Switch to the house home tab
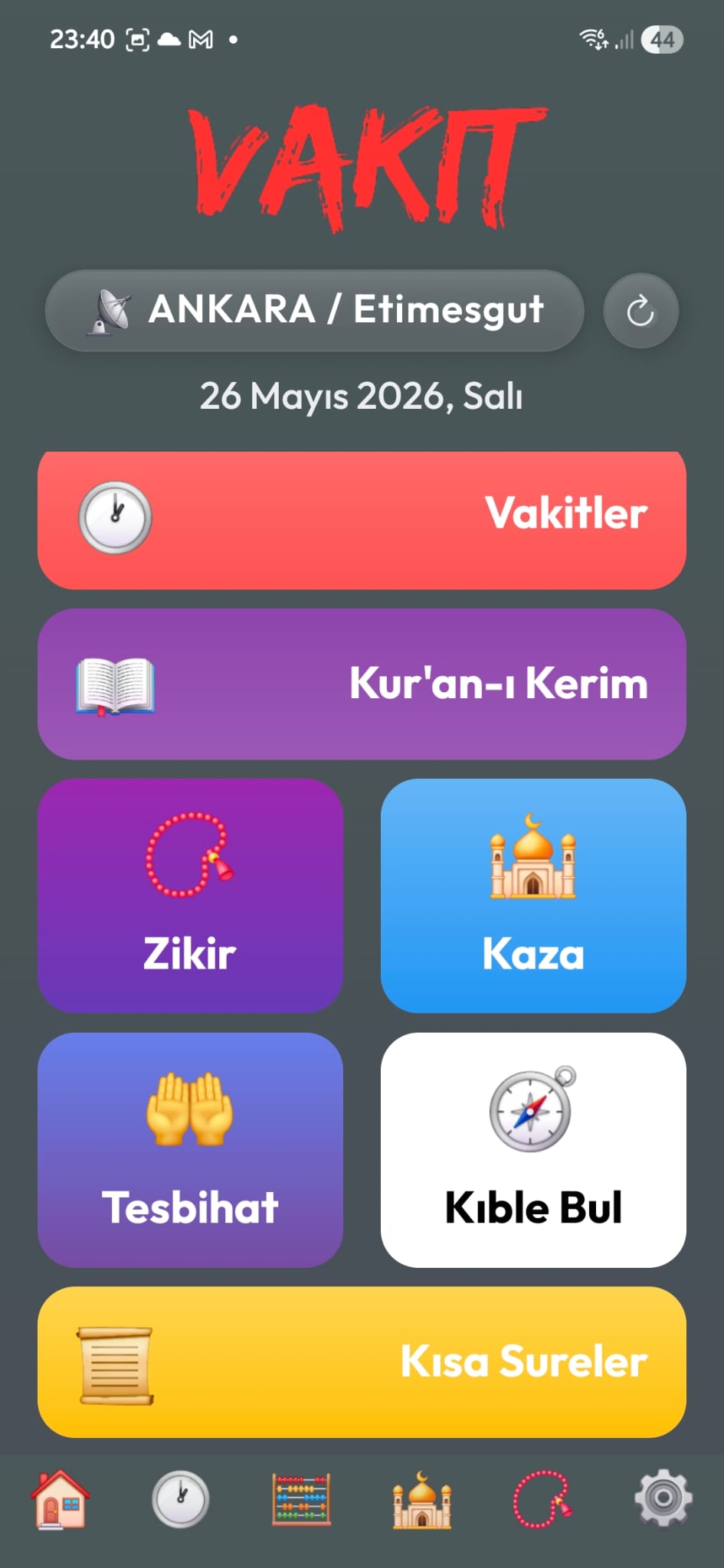 (60, 1499)
